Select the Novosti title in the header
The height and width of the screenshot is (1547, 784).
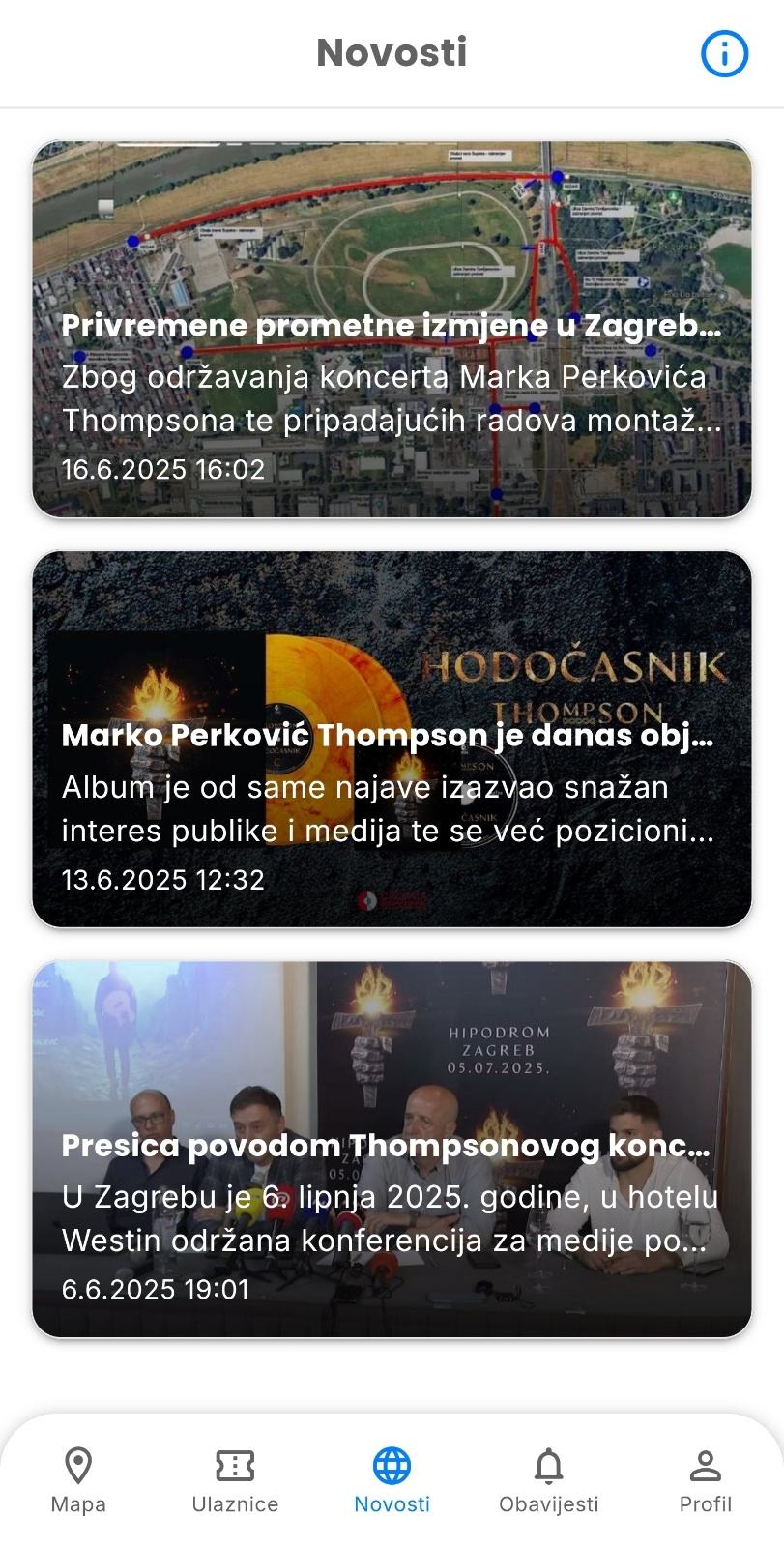(391, 53)
